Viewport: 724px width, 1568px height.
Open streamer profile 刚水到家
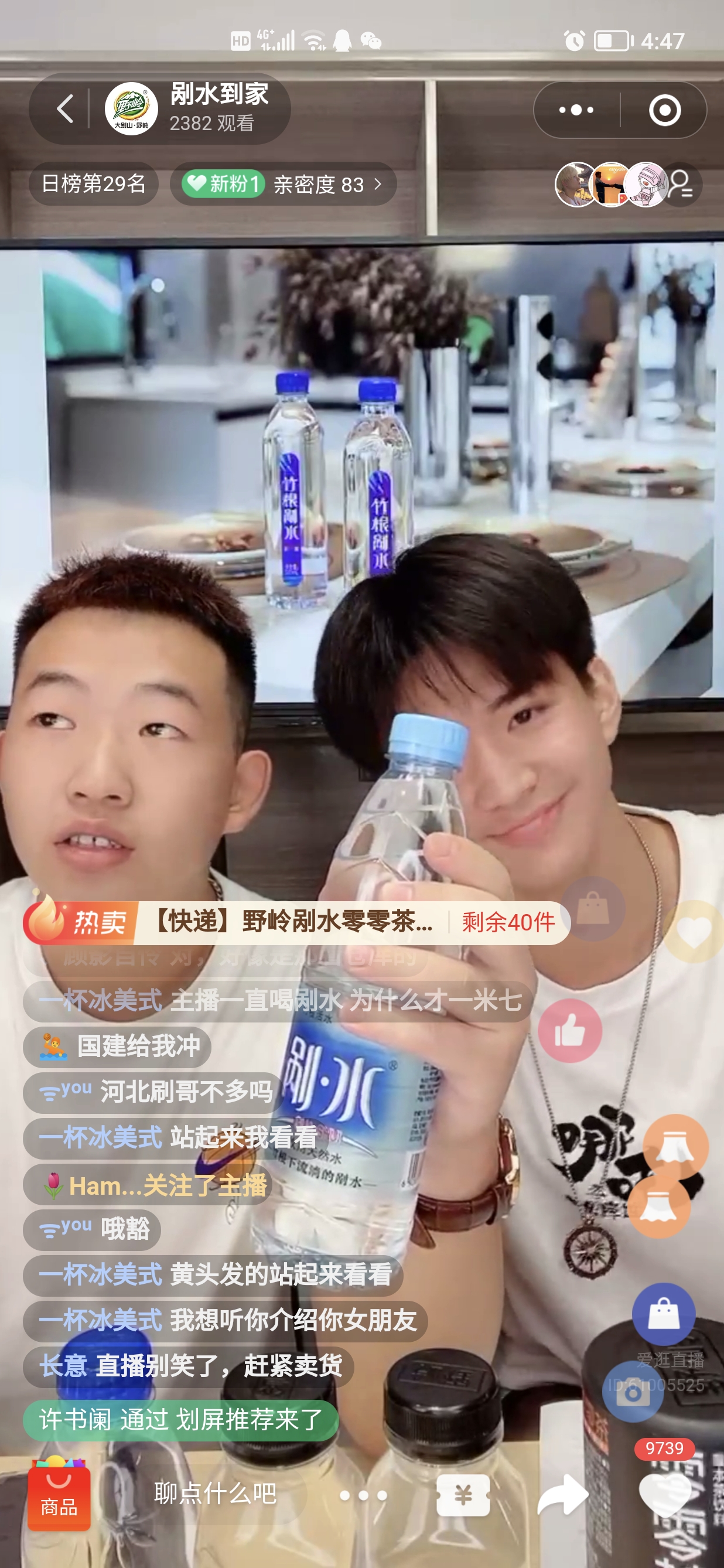click(189, 108)
